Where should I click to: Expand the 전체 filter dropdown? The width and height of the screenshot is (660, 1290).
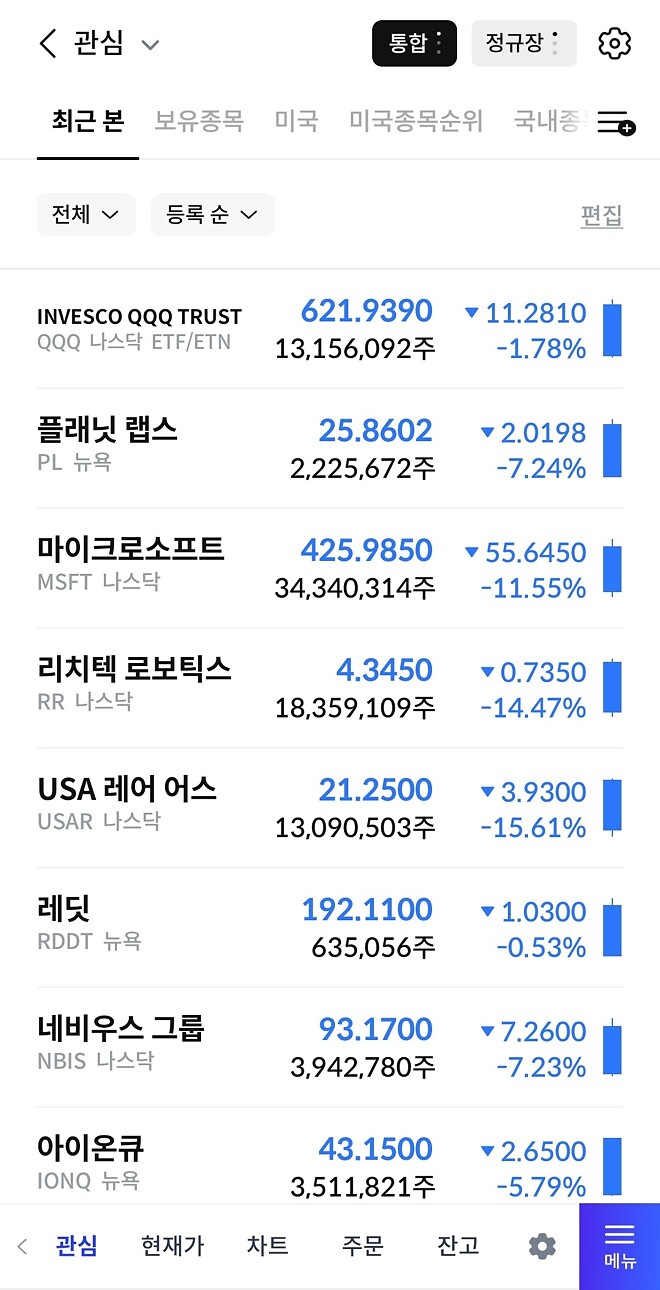(x=86, y=215)
